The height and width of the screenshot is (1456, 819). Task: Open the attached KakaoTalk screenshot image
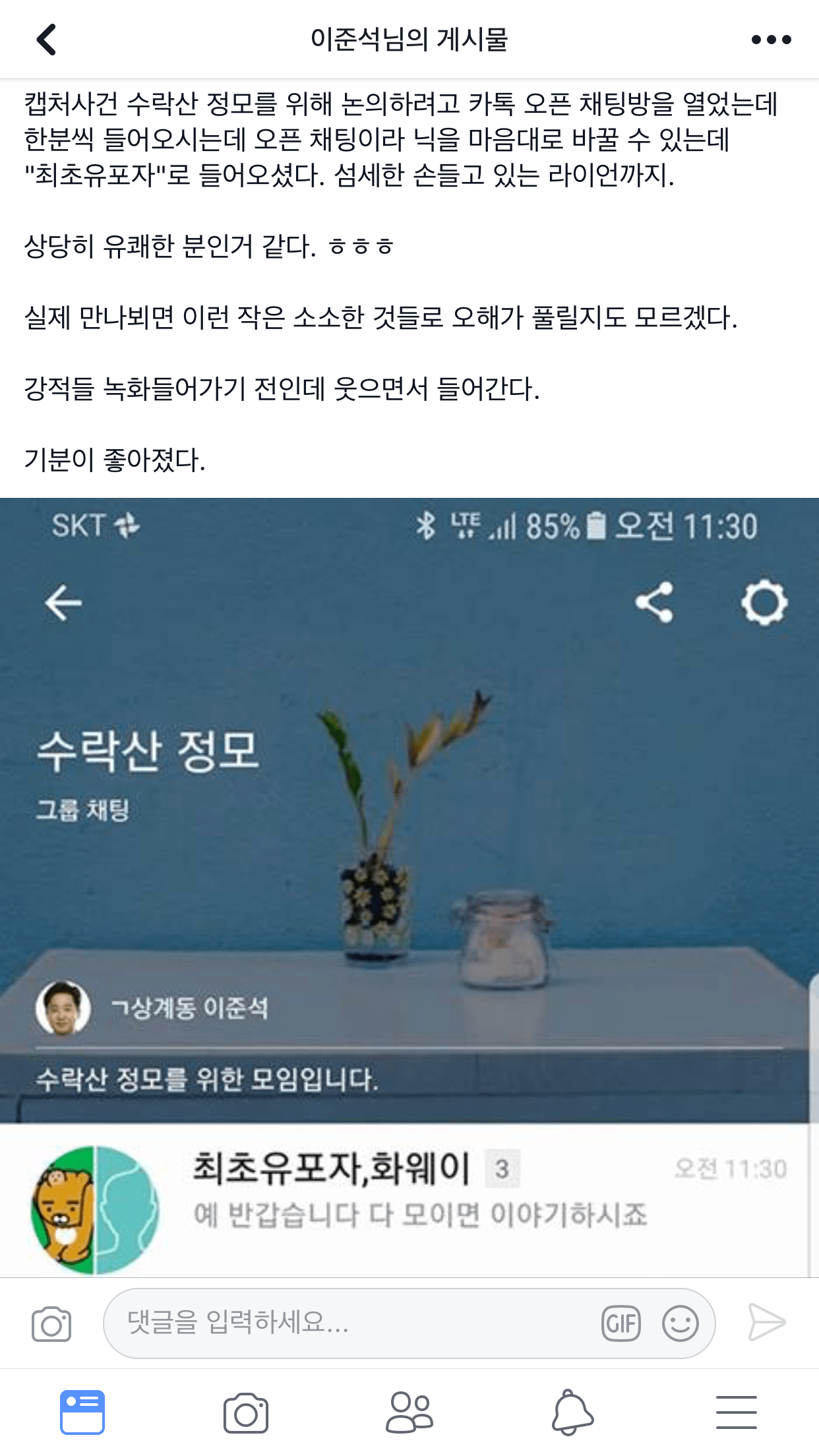click(409, 888)
